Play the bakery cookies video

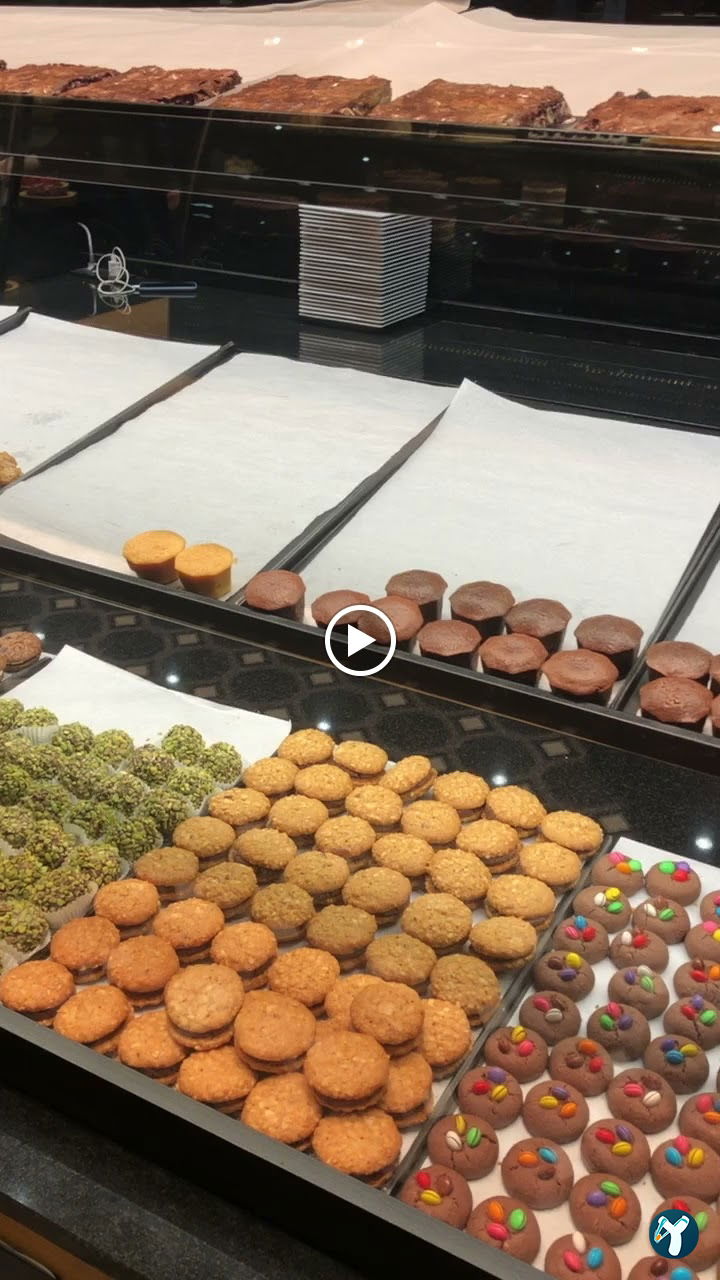360,640
